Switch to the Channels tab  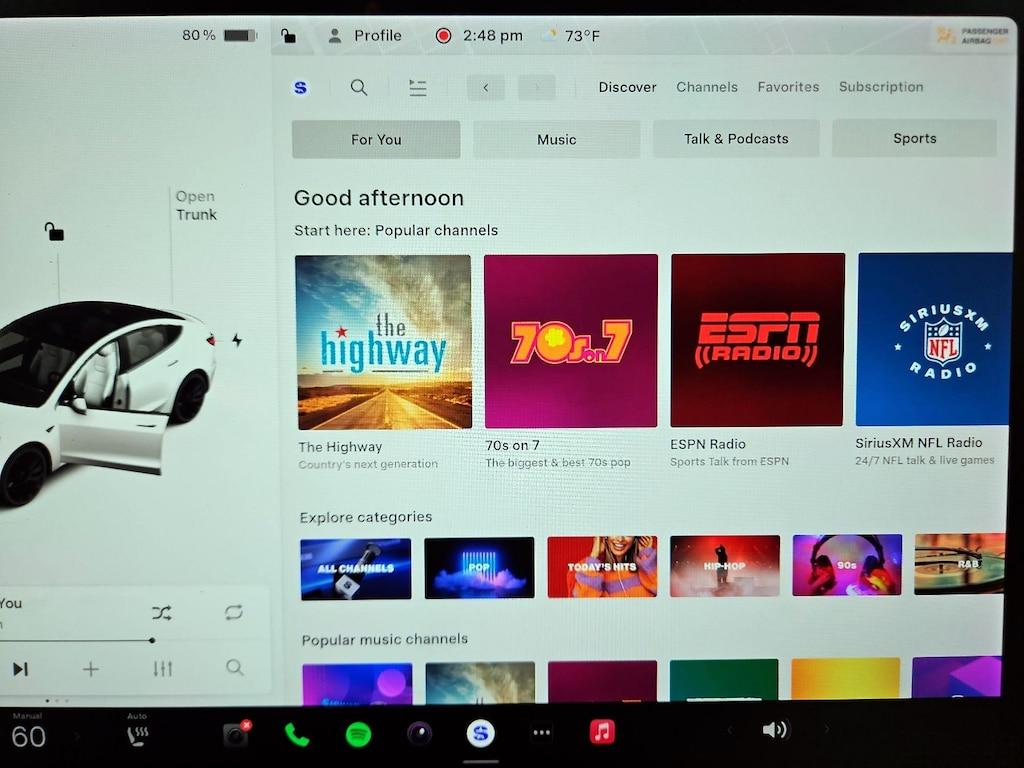(706, 87)
